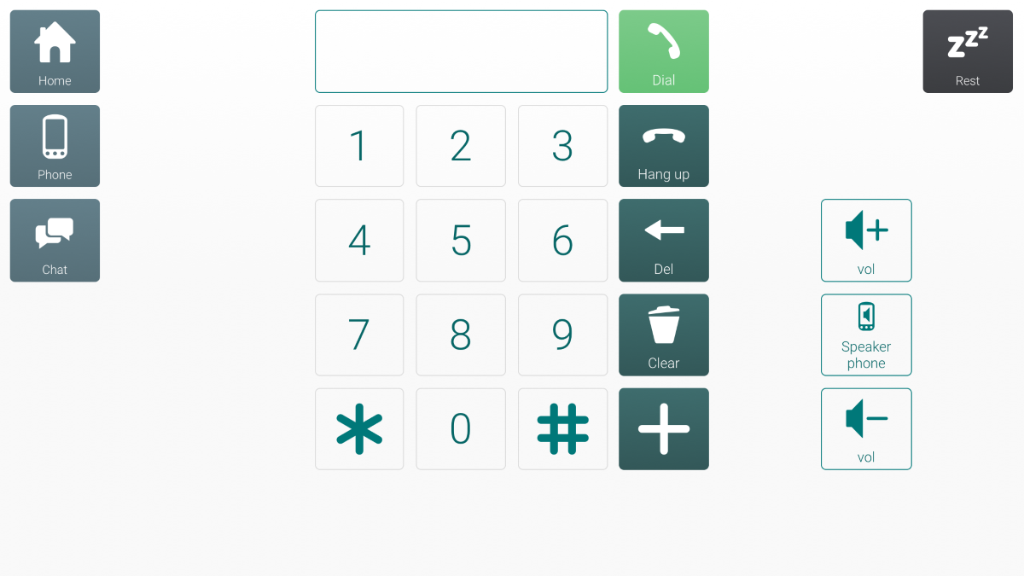Image resolution: width=1024 pixels, height=576 pixels.
Task: Increase the volume
Action: (x=866, y=240)
